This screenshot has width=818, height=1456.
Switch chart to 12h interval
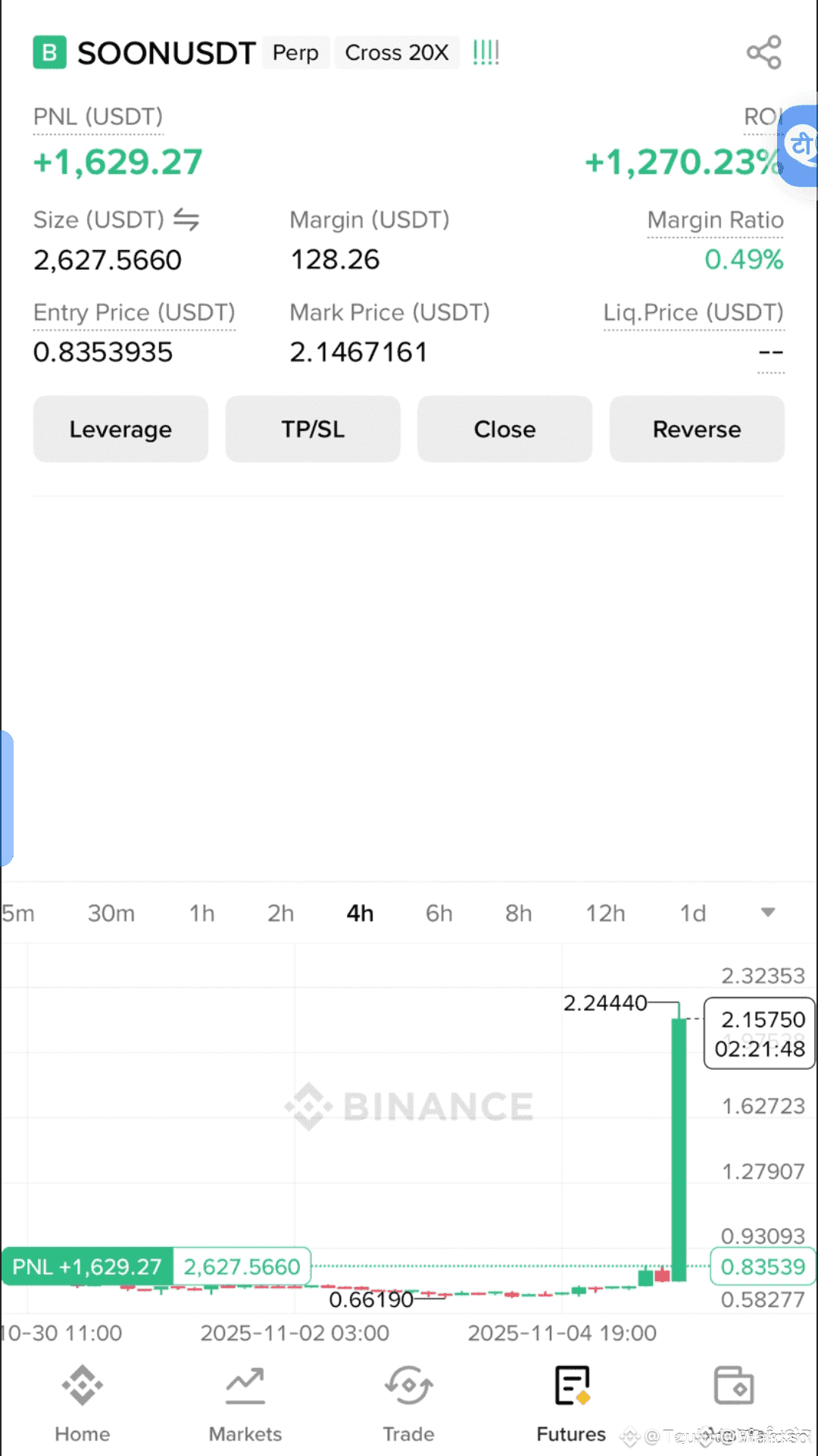(x=605, y=913)
